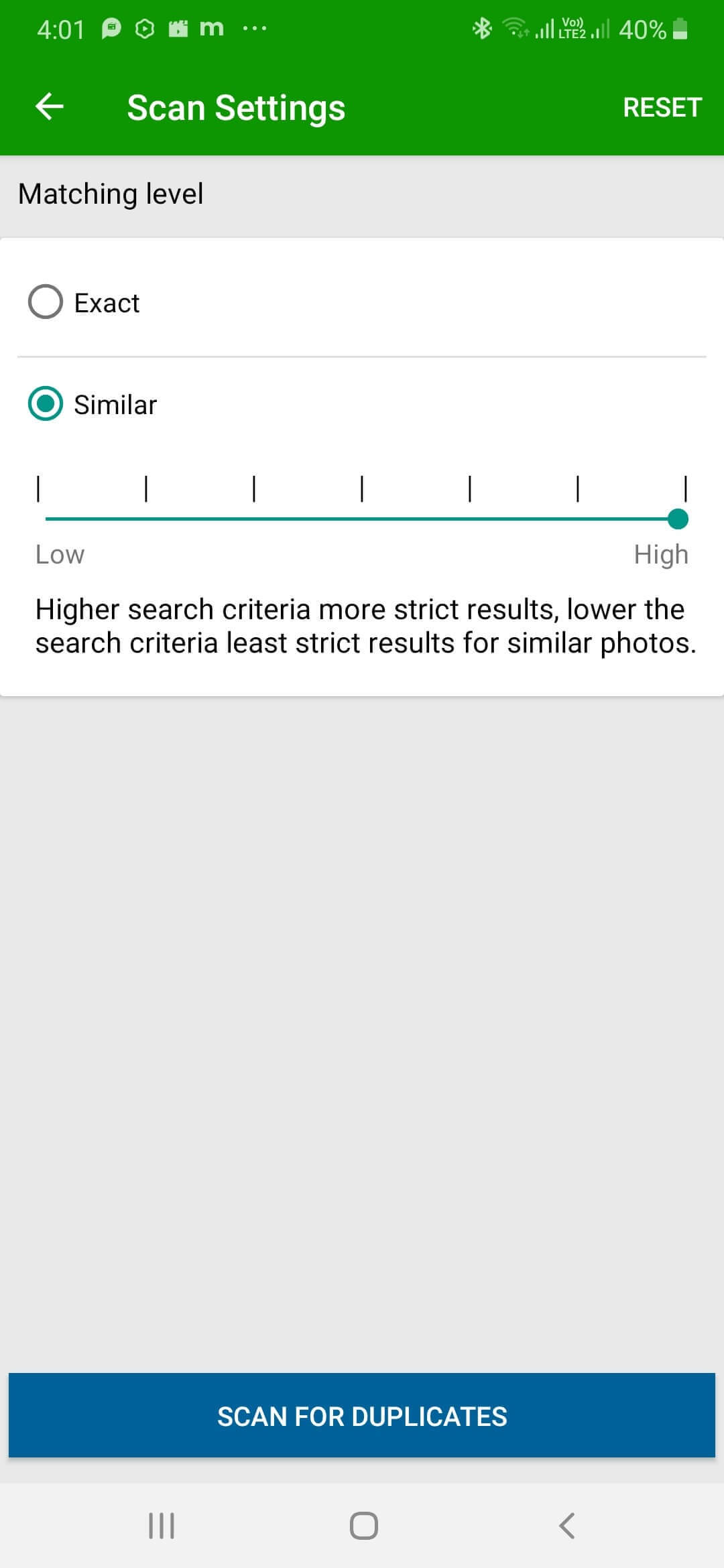Tap the Low end of the similarity scale
Screen dimensions: 724x1568
point(60,553)
